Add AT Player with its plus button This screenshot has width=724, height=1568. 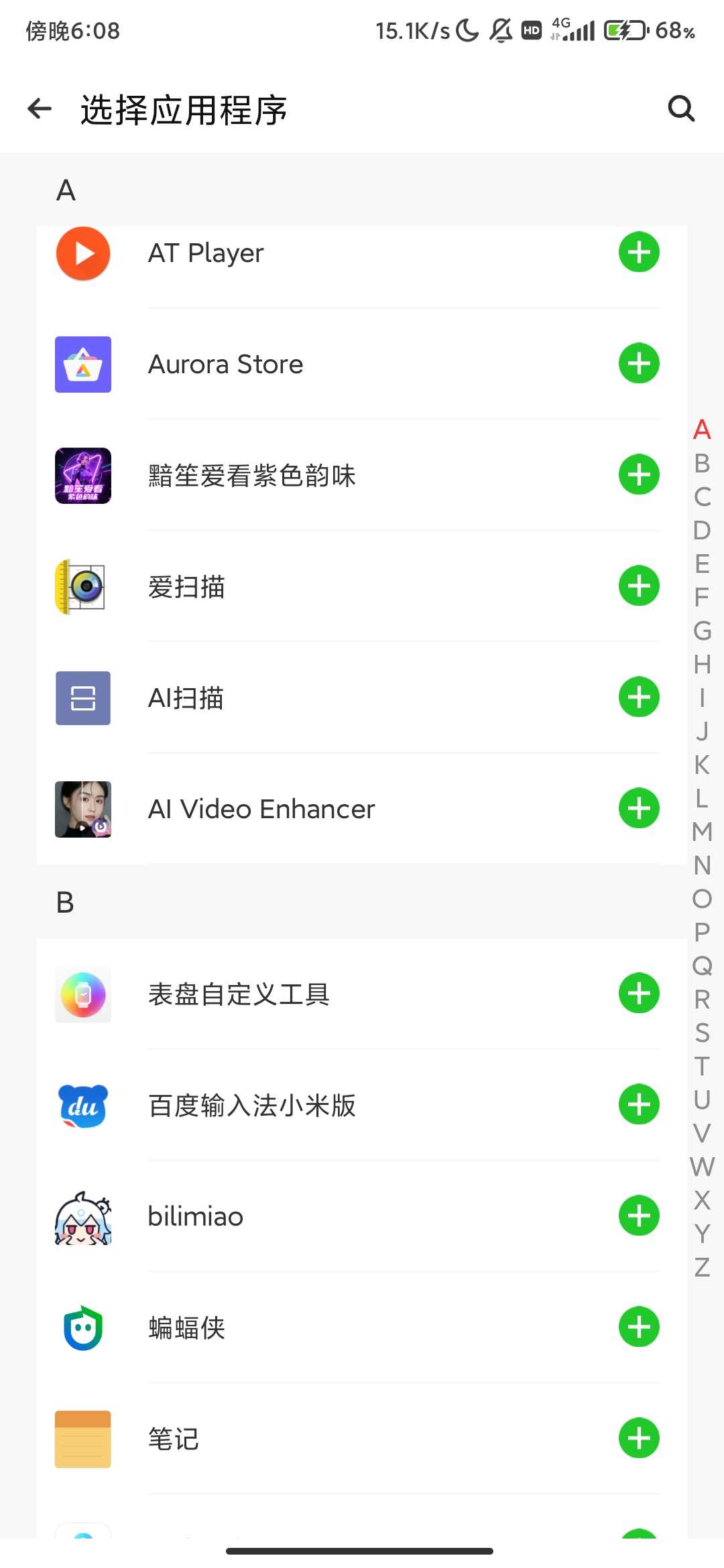tap(639, 253)
